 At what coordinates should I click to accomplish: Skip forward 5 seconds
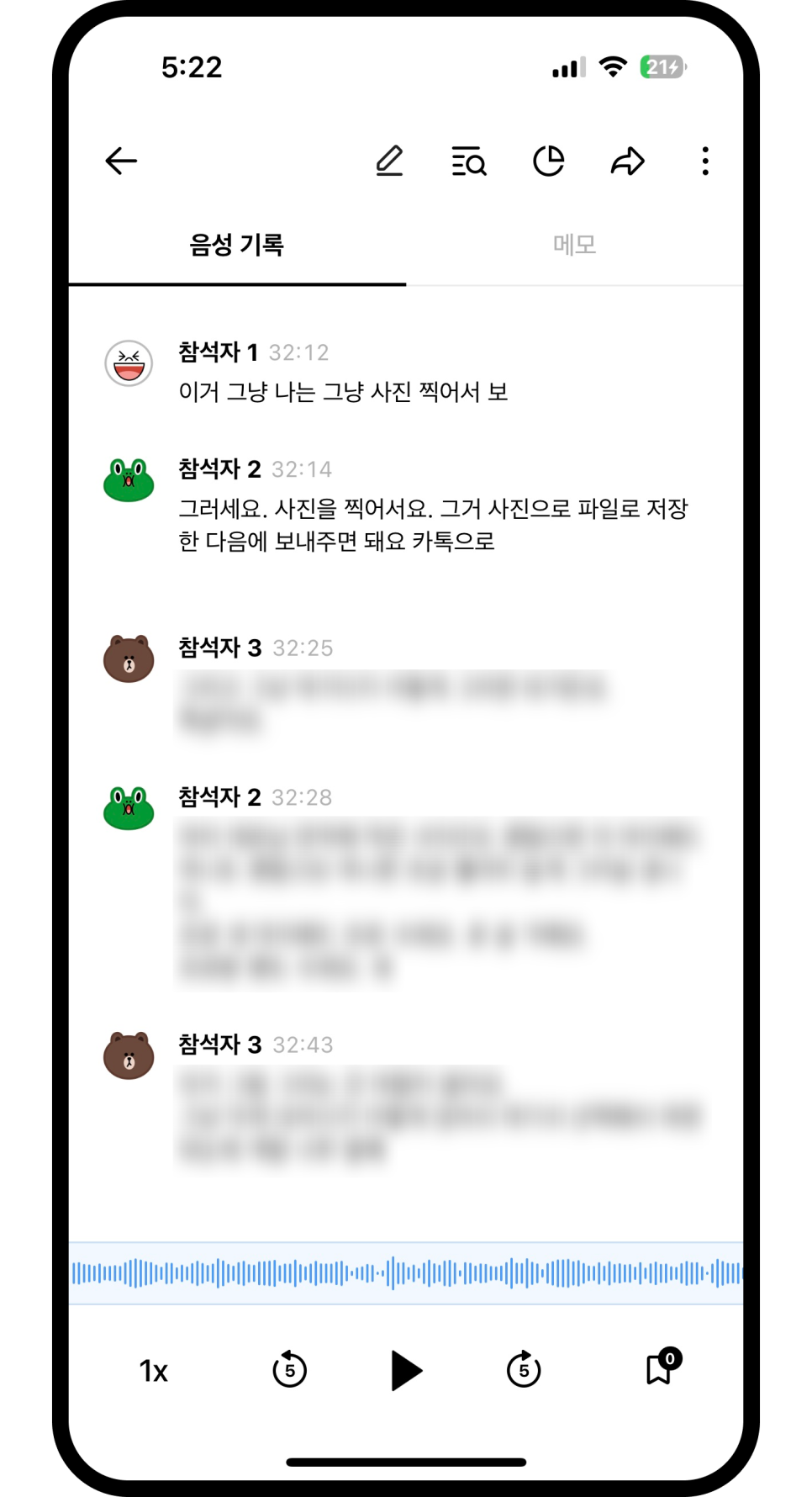524,1370
